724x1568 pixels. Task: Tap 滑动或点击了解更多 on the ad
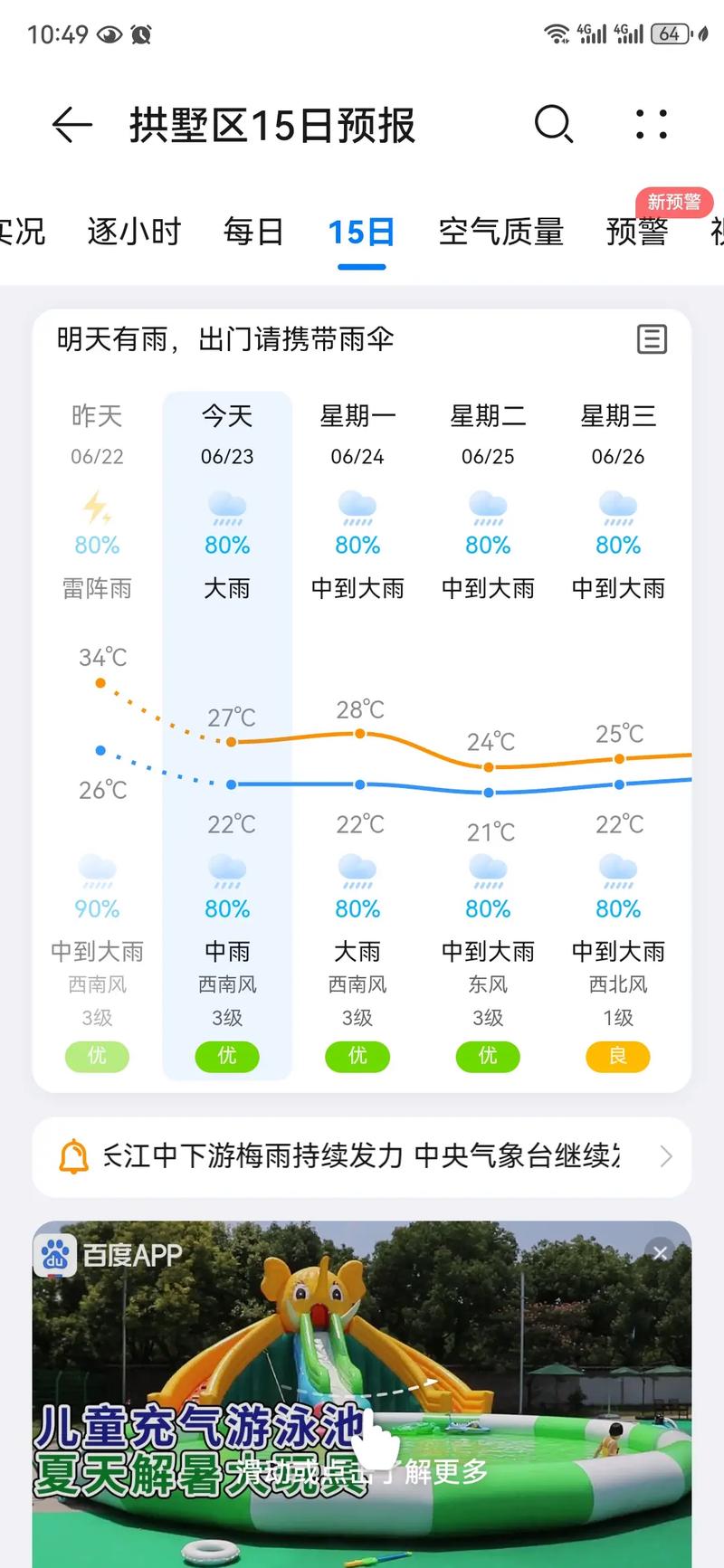362,1471
